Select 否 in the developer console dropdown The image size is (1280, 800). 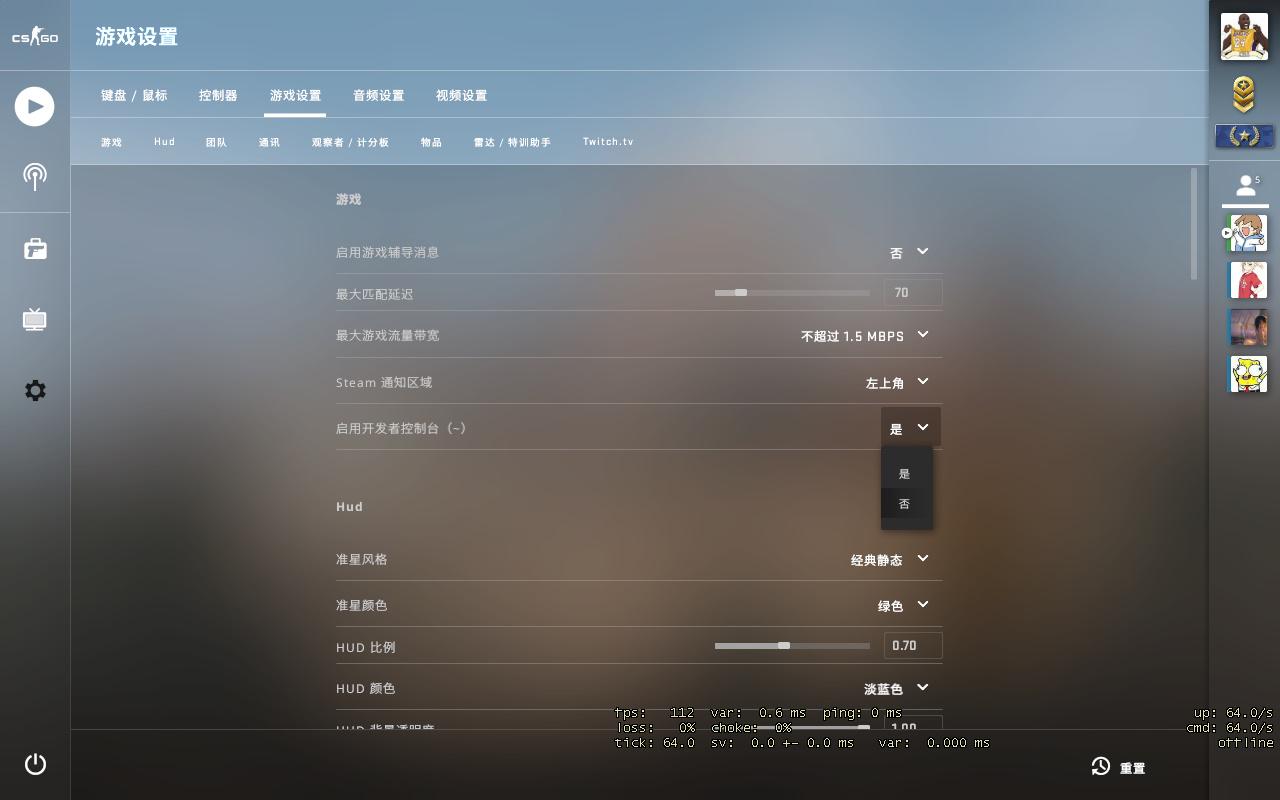coord(905,504)
